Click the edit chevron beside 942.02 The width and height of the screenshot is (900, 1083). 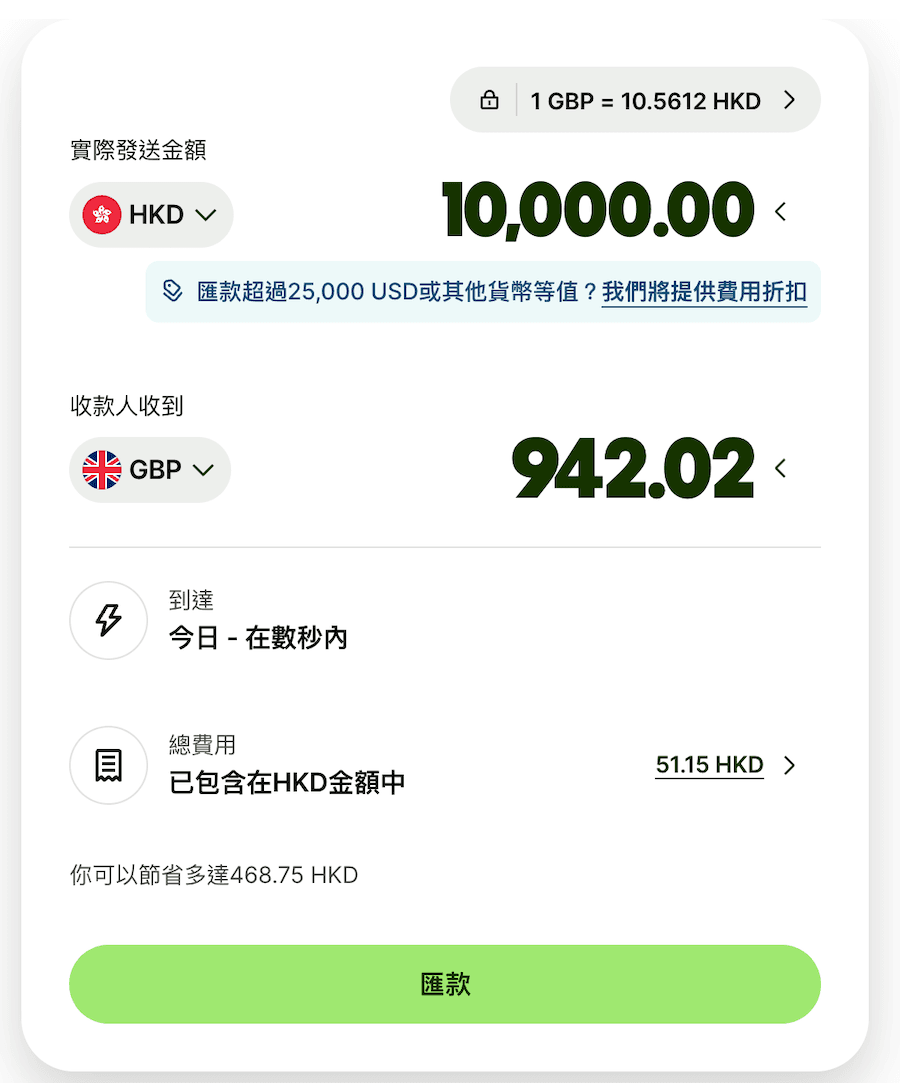(x=780, y=468)
